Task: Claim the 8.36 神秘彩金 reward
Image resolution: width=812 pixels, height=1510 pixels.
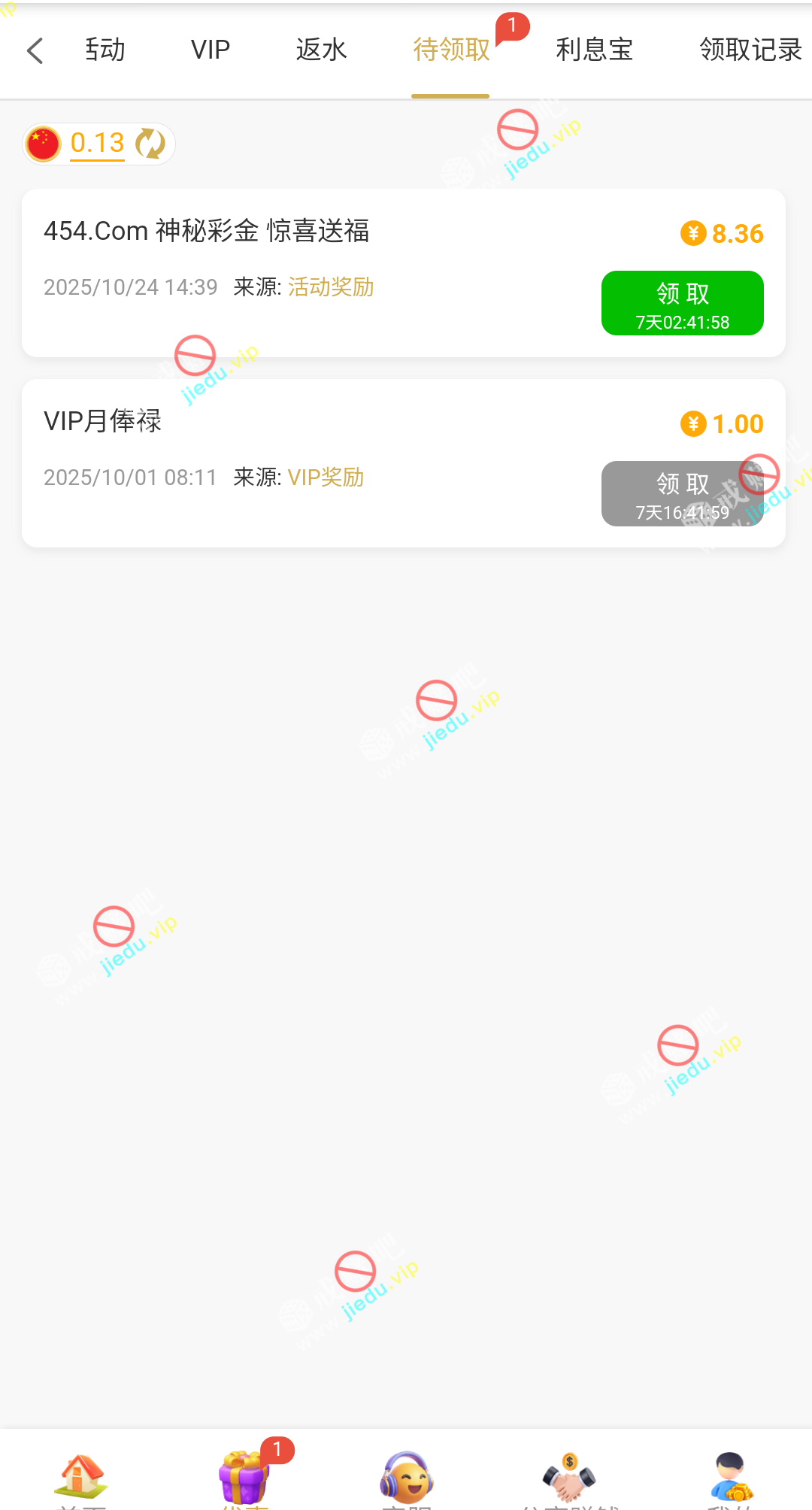Action: point(682,303)
